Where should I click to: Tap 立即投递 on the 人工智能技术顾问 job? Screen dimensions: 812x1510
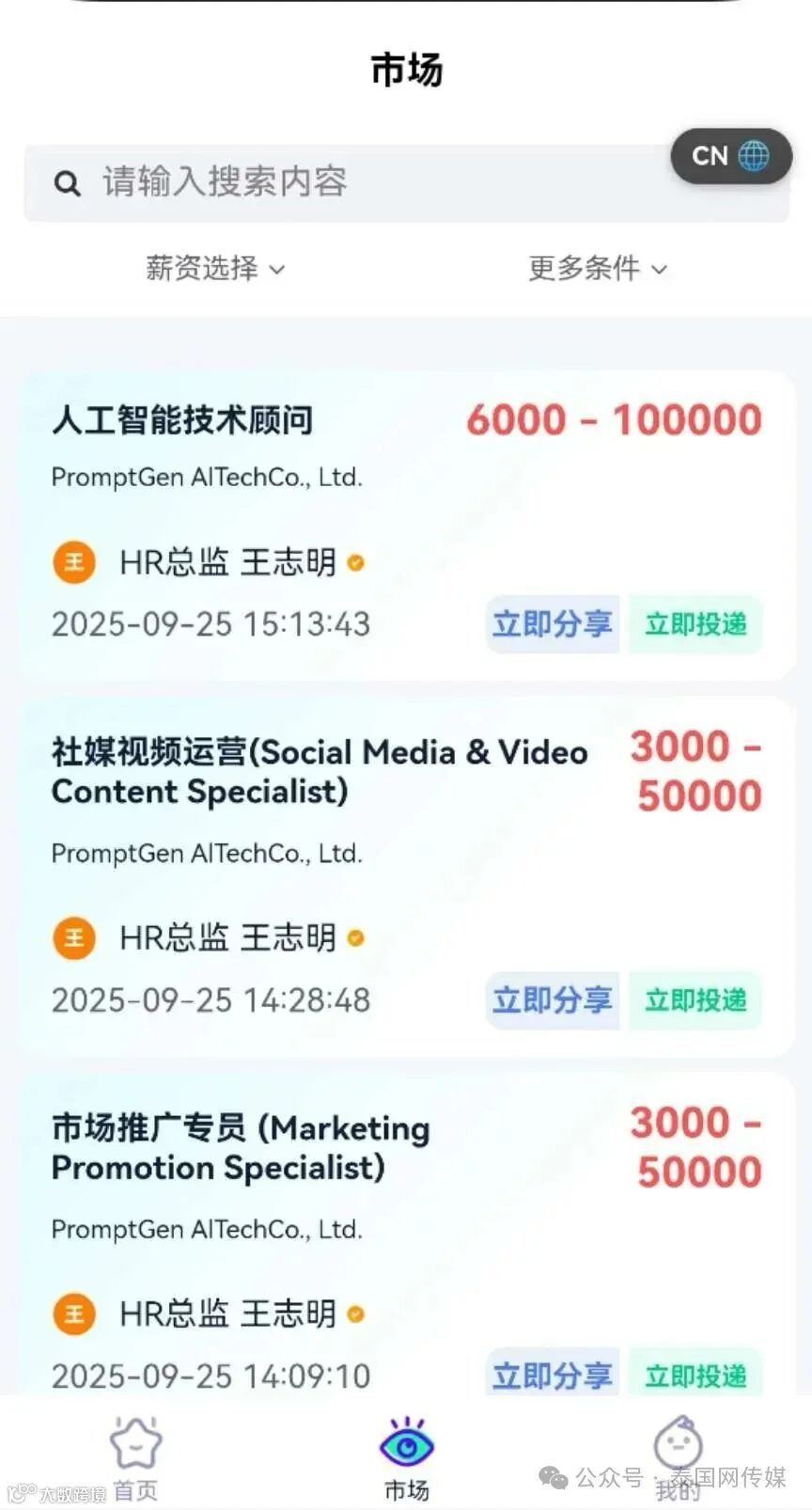point(695,624)
